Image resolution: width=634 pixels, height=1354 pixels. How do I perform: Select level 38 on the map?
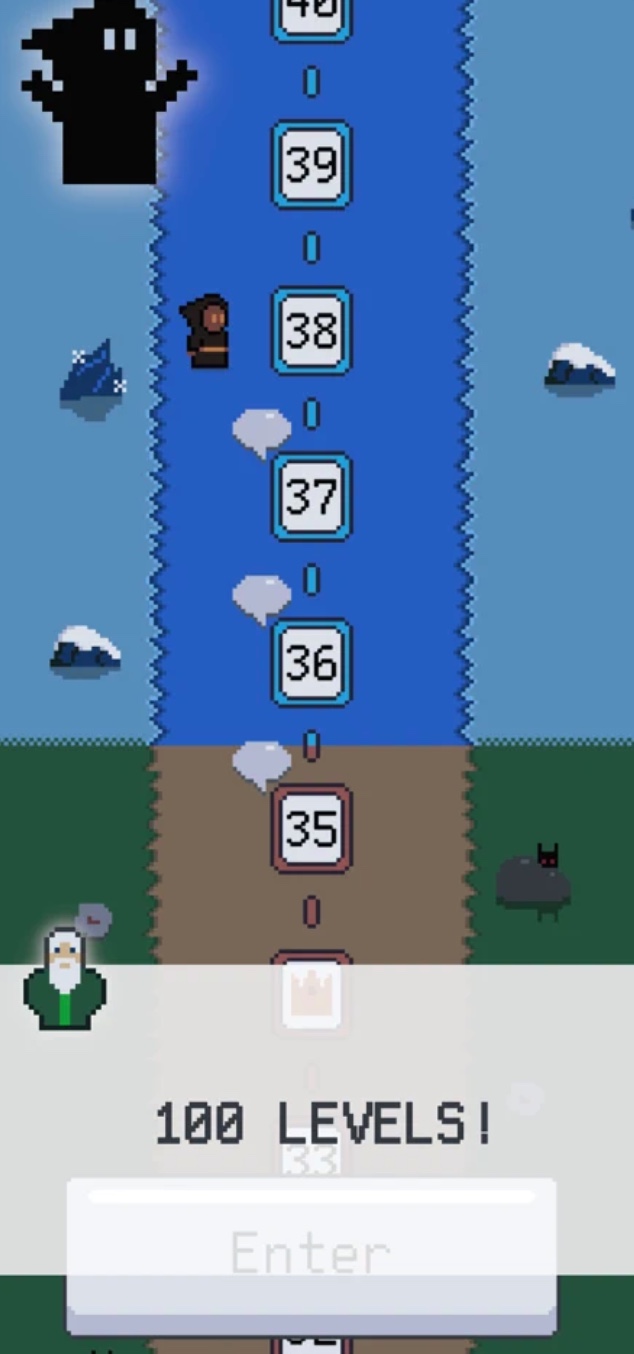point(311,330)
